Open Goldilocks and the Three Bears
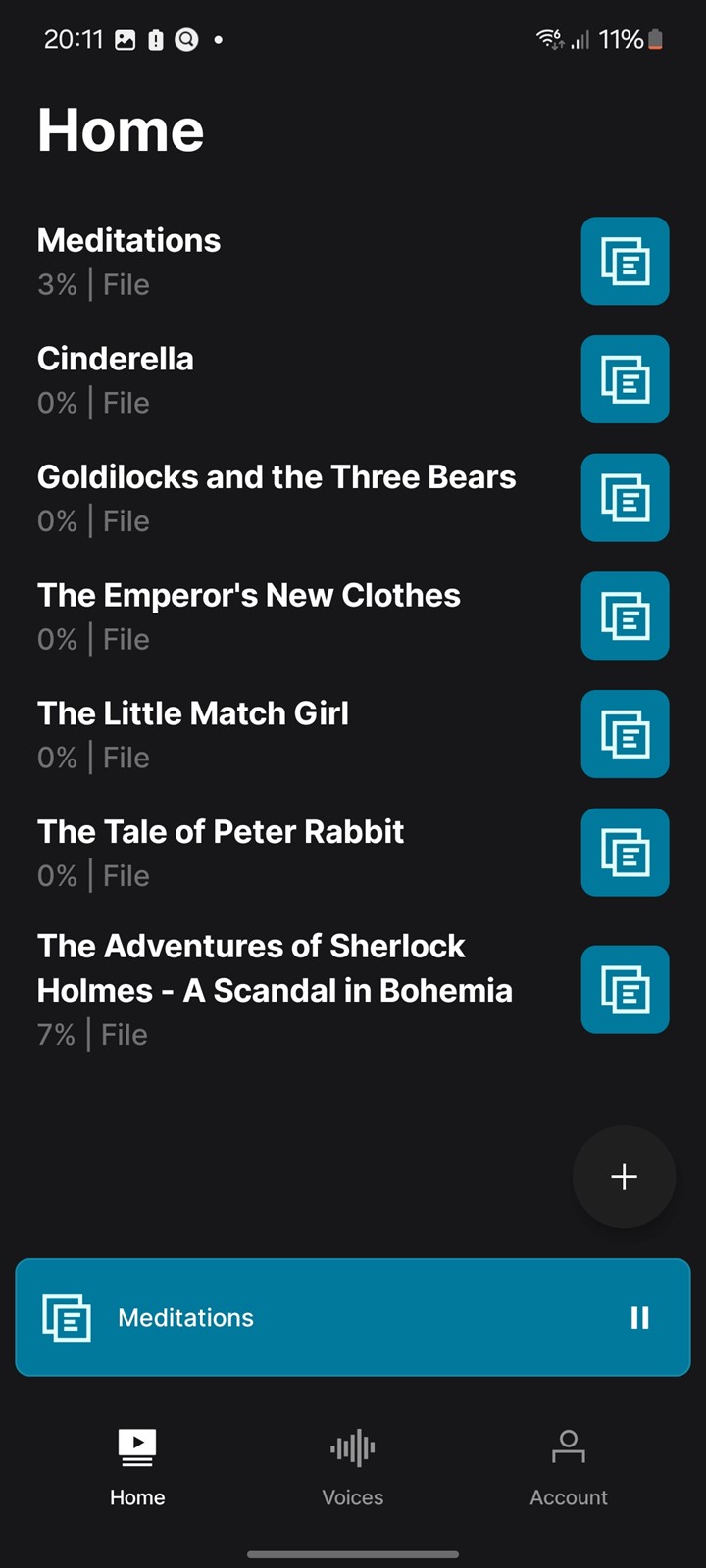Image resolution: width=706 pixels, height=1568 pixels. pyautogui.click(x=353, y=498)
